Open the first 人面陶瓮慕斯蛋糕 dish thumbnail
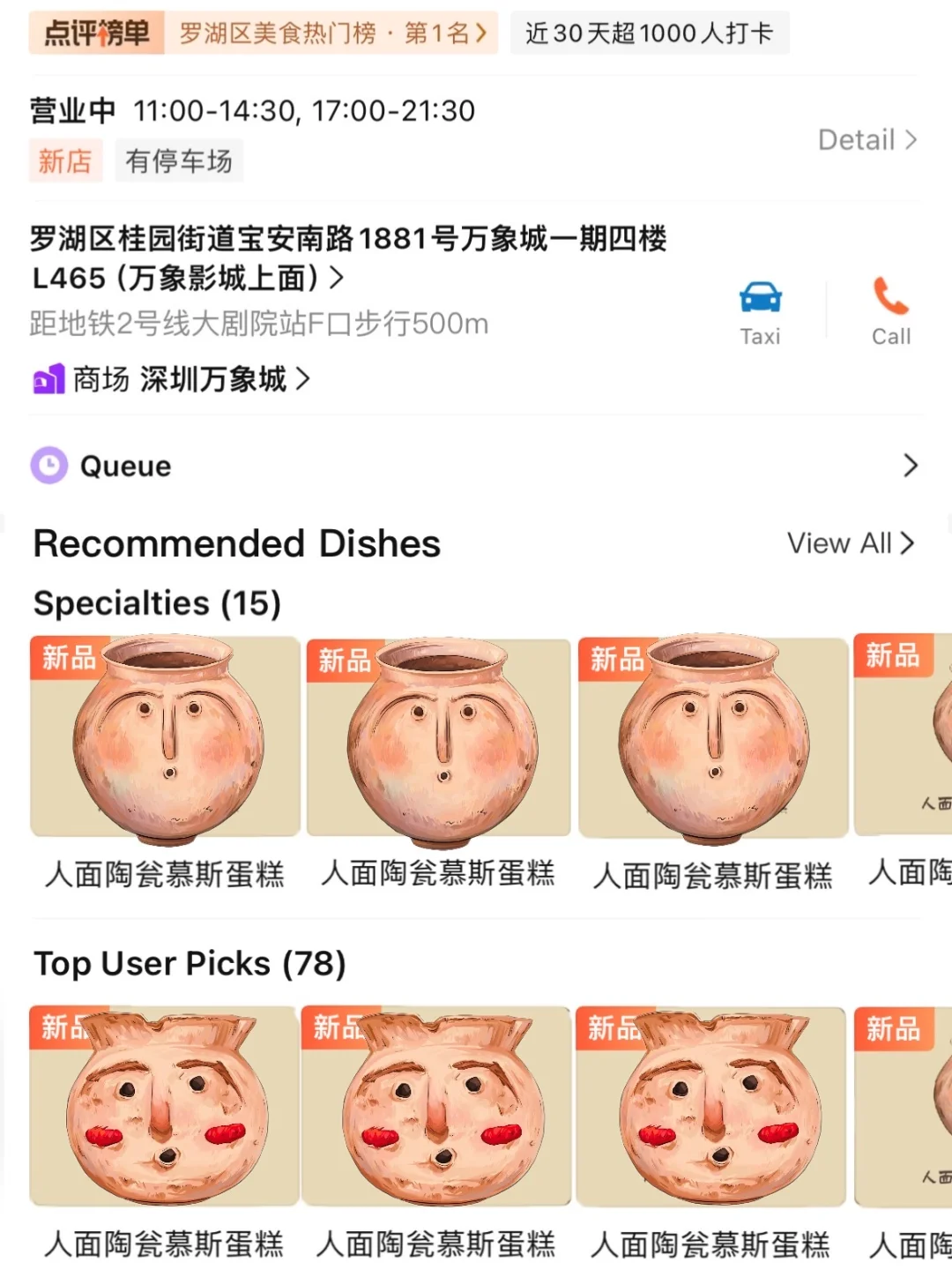This screenshot has width=952, height=1270. [x=165, y=737]
